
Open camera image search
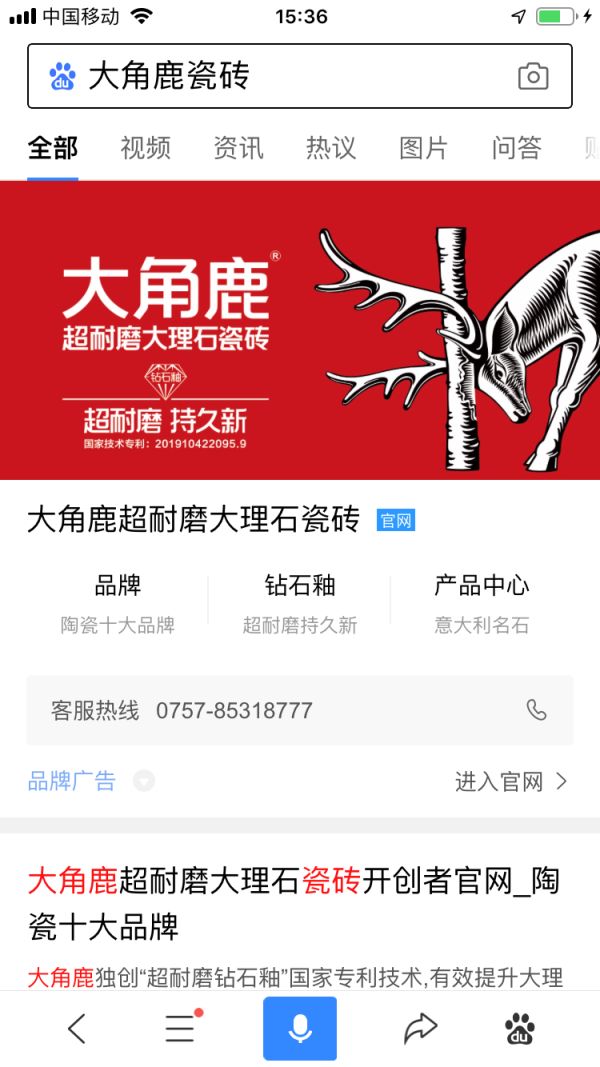point(533,76)
